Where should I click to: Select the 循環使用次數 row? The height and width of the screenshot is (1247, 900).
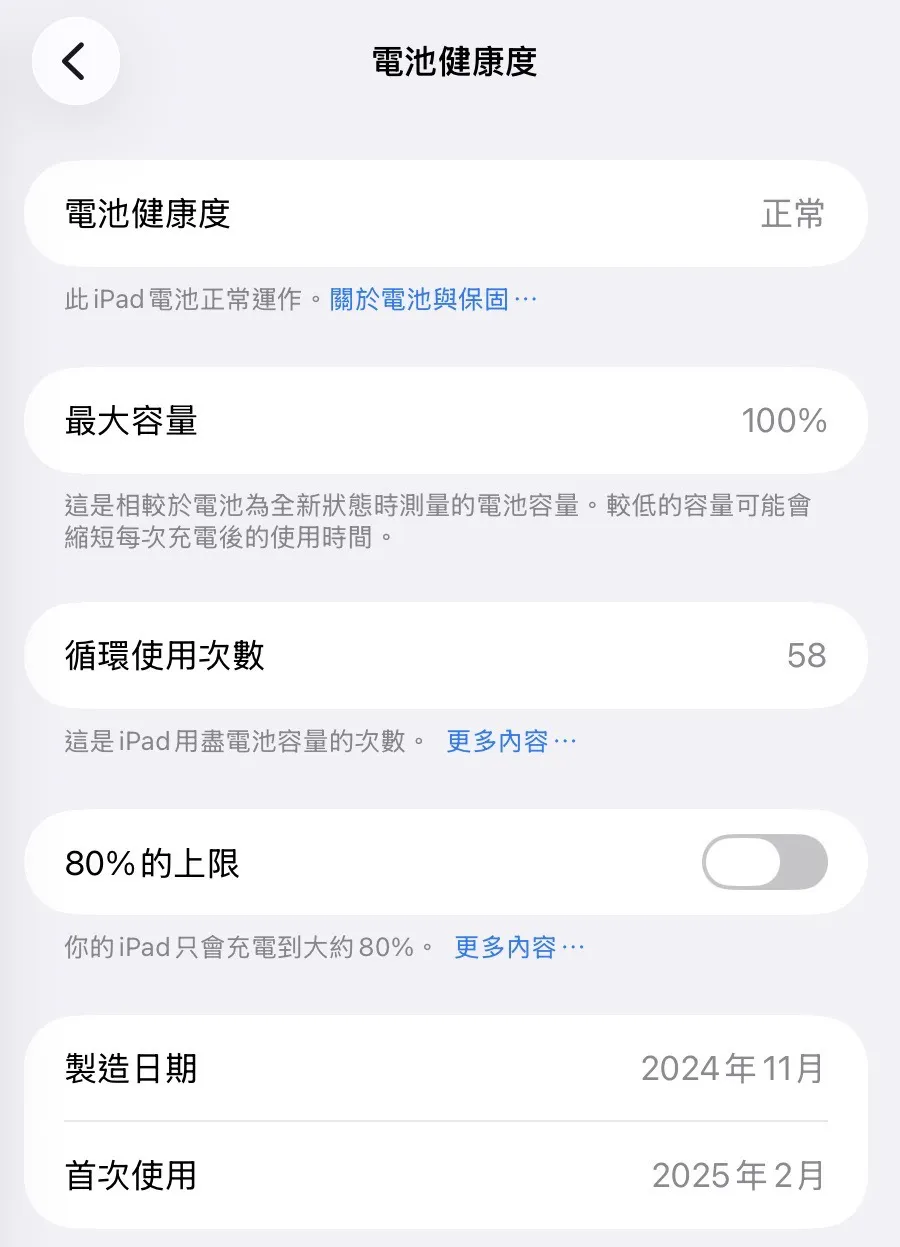pos(450,656)
